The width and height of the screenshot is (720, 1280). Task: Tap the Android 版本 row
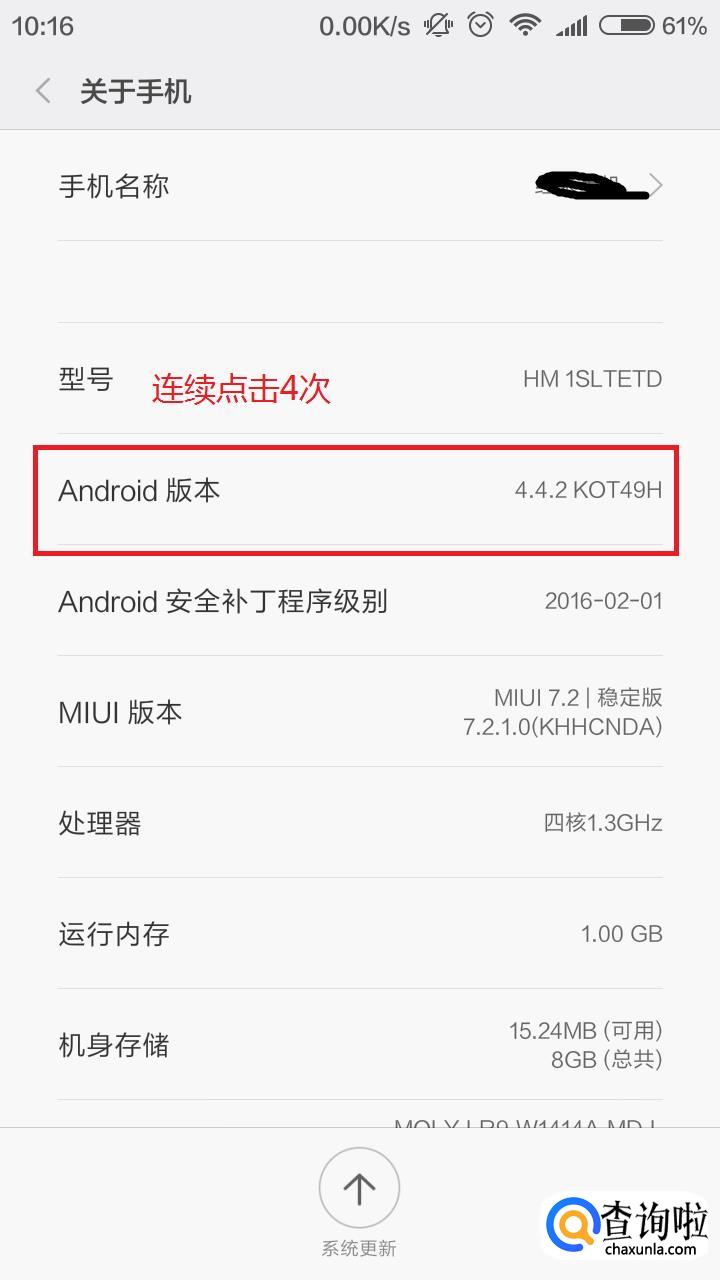(360, 490)
